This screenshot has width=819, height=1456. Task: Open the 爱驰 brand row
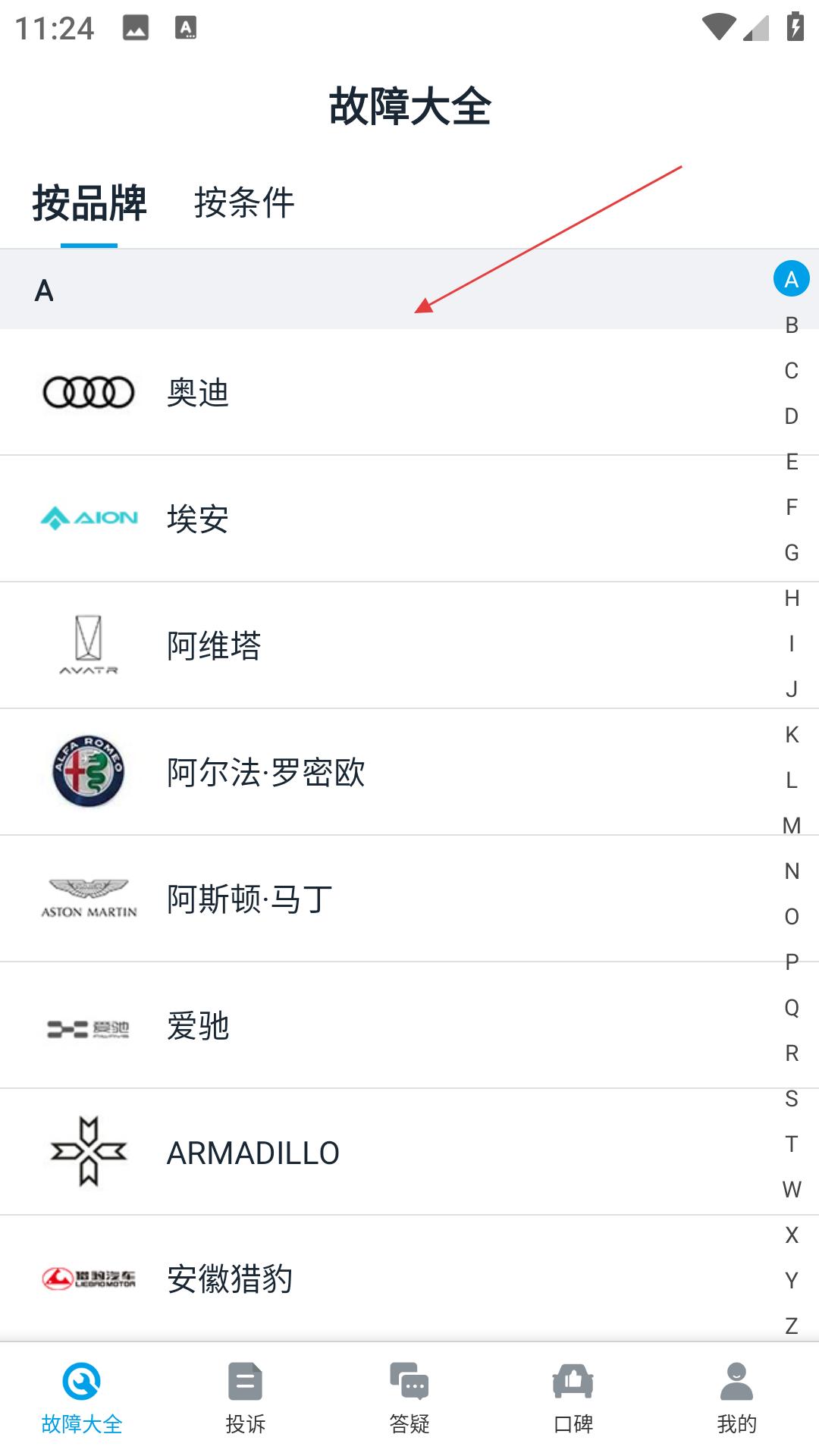(x=409, y=1025)
